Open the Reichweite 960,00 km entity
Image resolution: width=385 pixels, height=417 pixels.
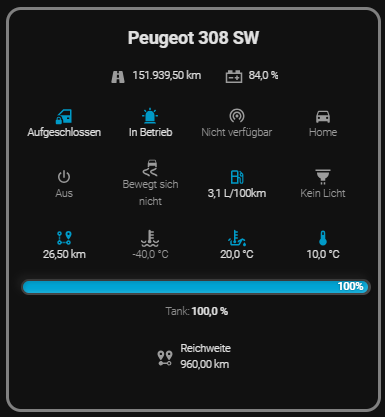pyautogui.click(x=194, y=356)
